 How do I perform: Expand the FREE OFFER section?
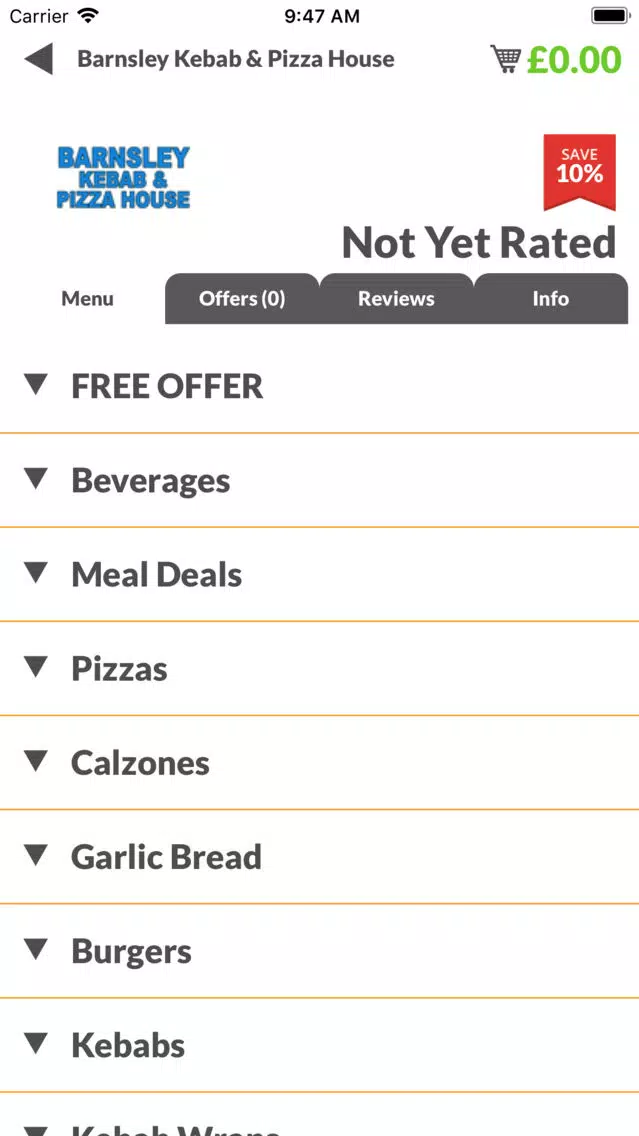pyautogui.click(x=320, y=386)
